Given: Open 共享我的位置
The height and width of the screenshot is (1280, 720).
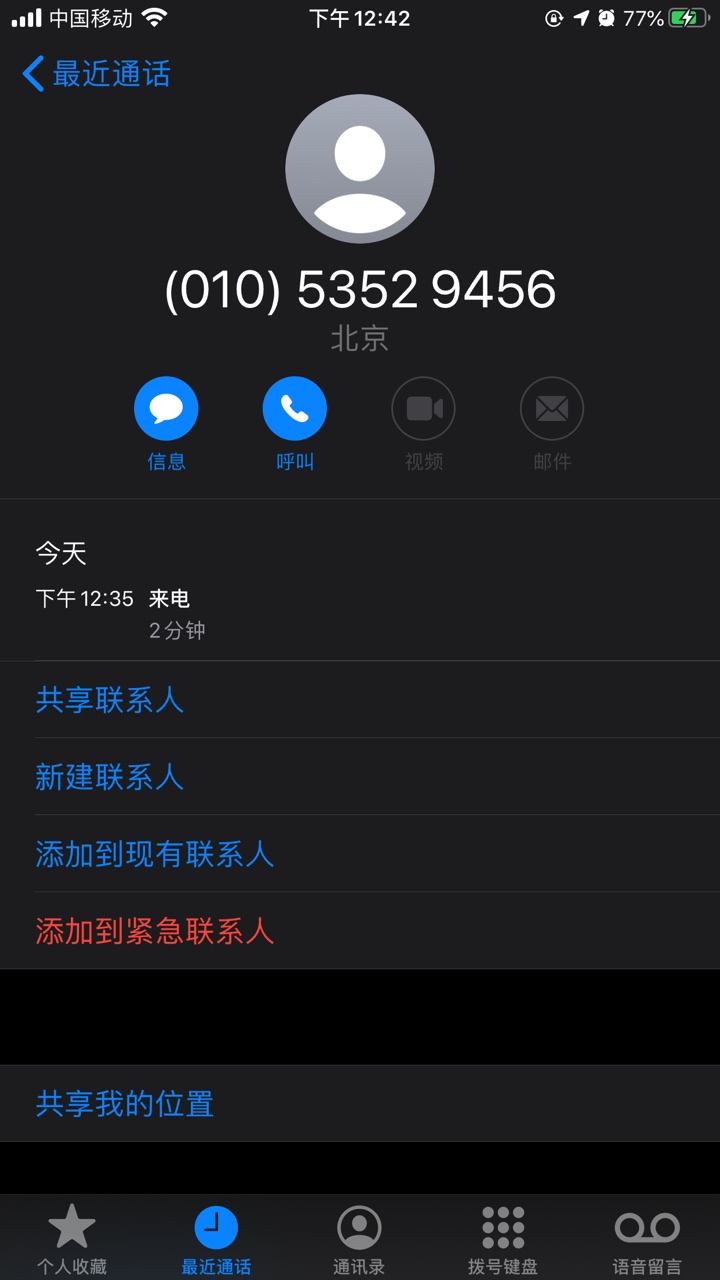Looking at the screenshot, I should click(x=360, y=1104).
